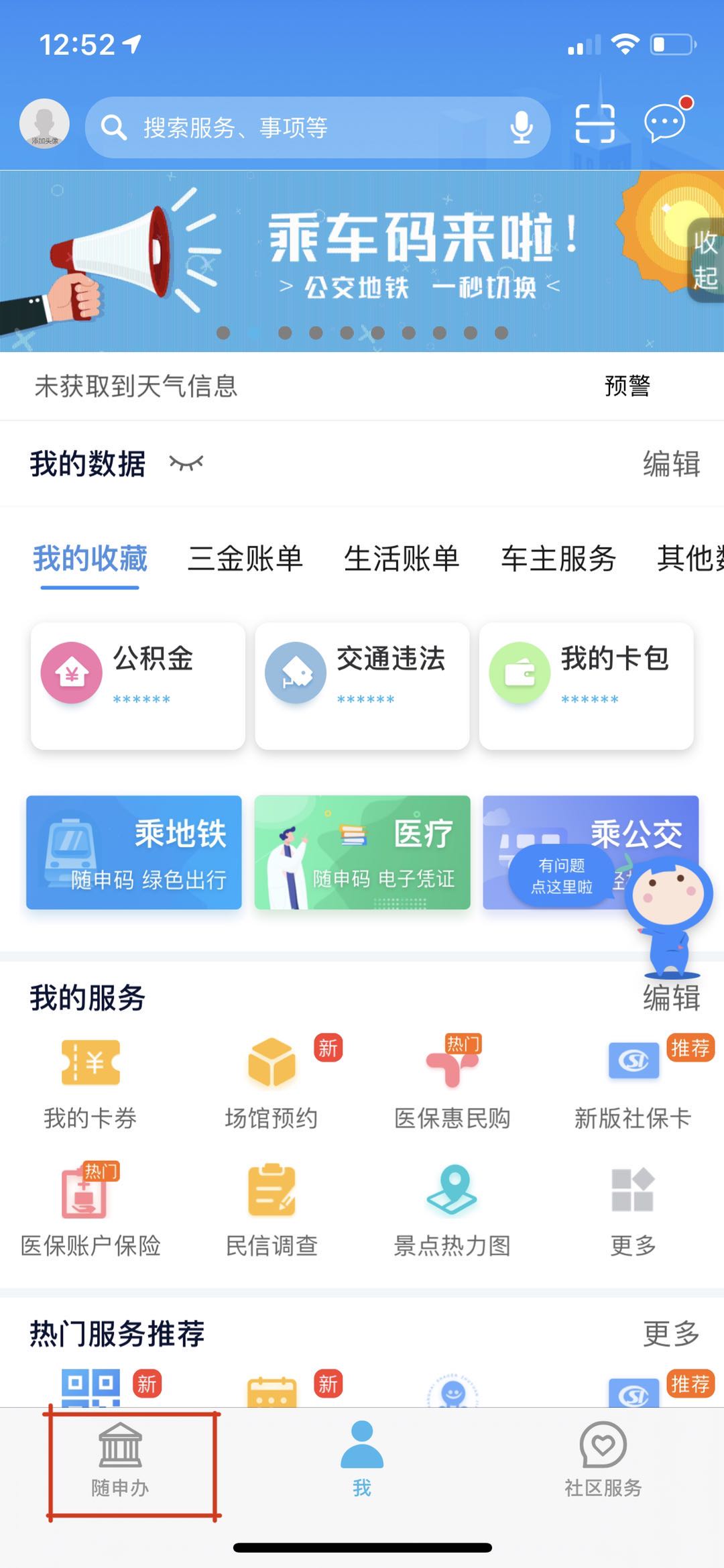This screenshot has height=1568, width=724.
Task: Tap the microphone for voice search
Action: (521, 127)
